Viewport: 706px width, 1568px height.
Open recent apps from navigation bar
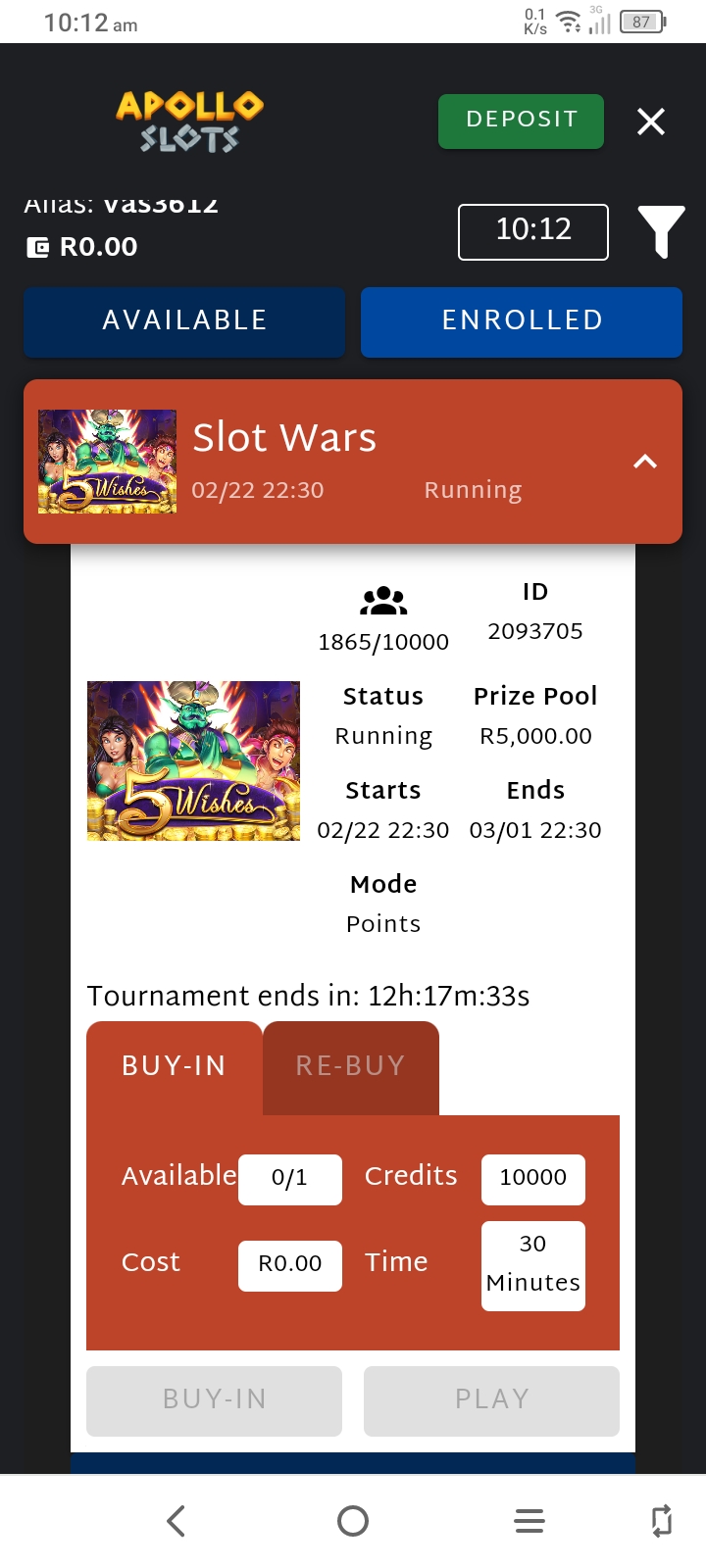pos(529,1521)
